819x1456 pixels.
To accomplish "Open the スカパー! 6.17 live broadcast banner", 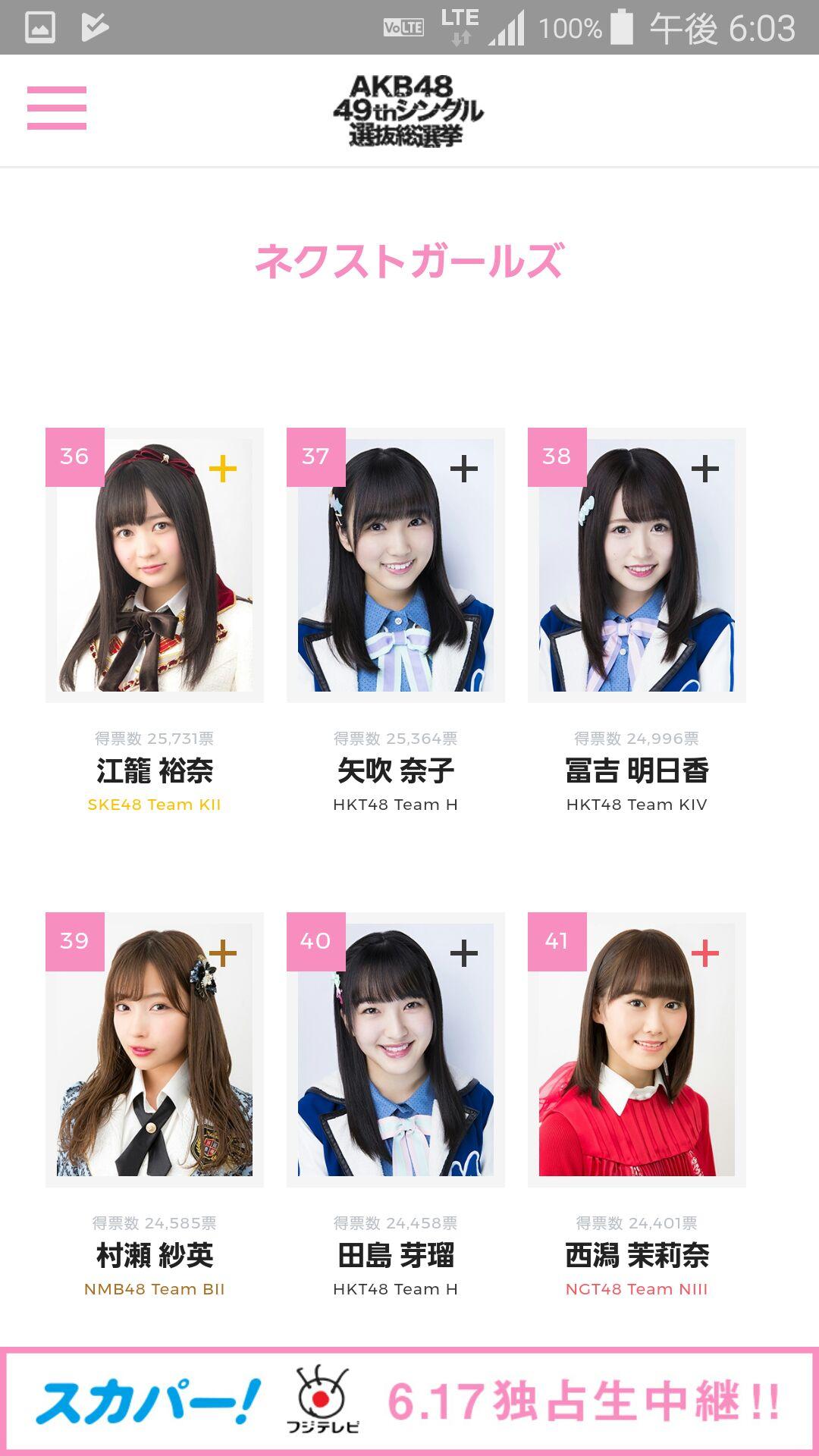I will pos(409,1401).
